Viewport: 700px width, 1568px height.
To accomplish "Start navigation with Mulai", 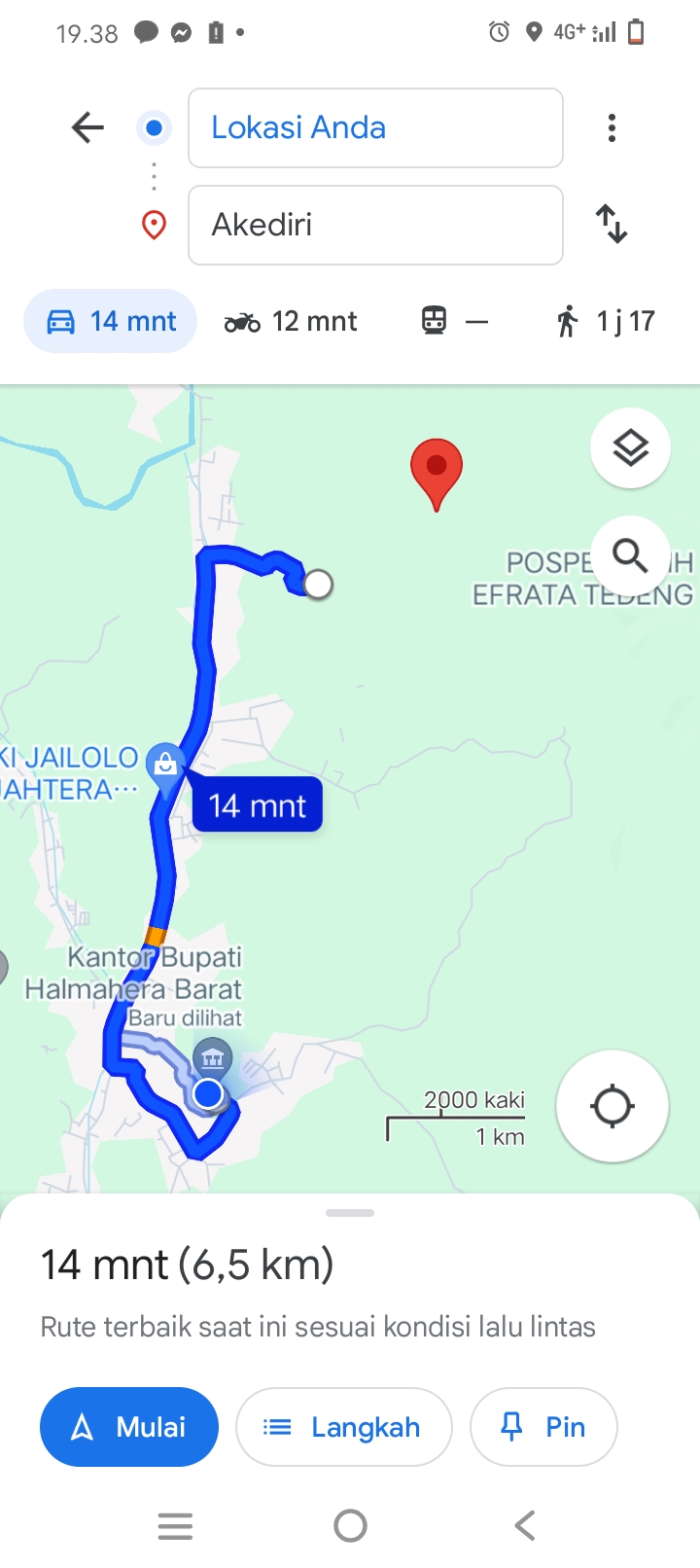I will coord(129,1427).
